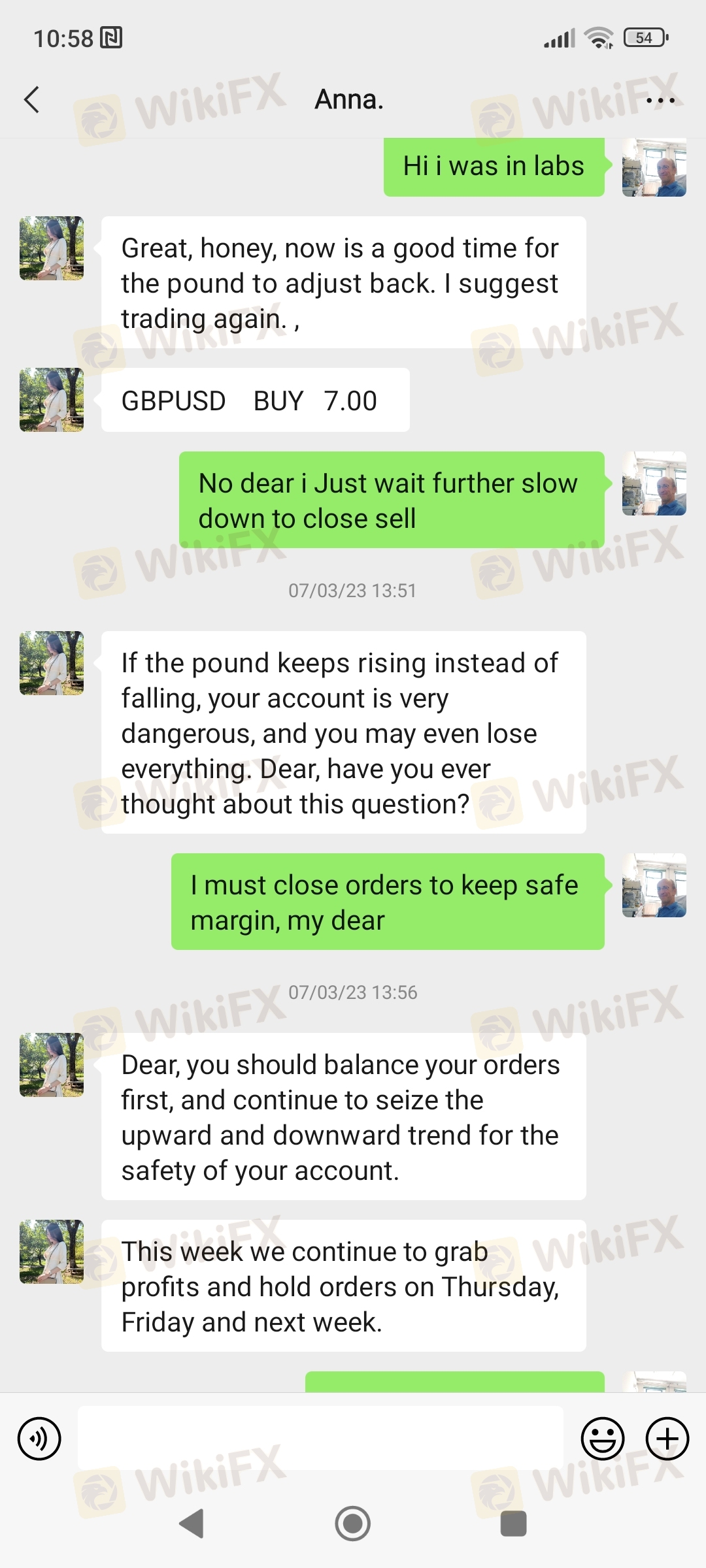
Task: Switch to voice message input
Action: coord(39,1439)
